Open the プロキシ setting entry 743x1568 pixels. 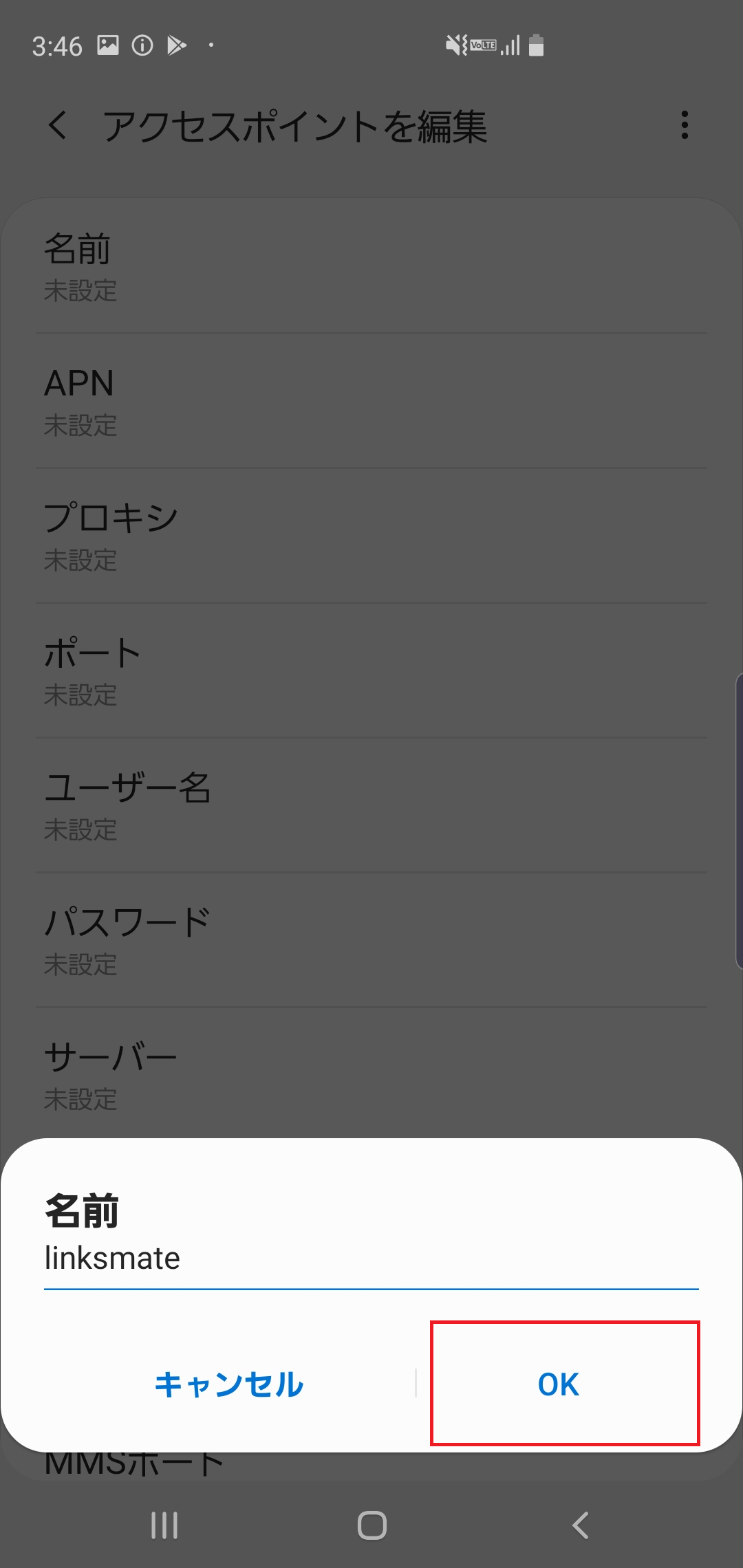pos(371,536)
